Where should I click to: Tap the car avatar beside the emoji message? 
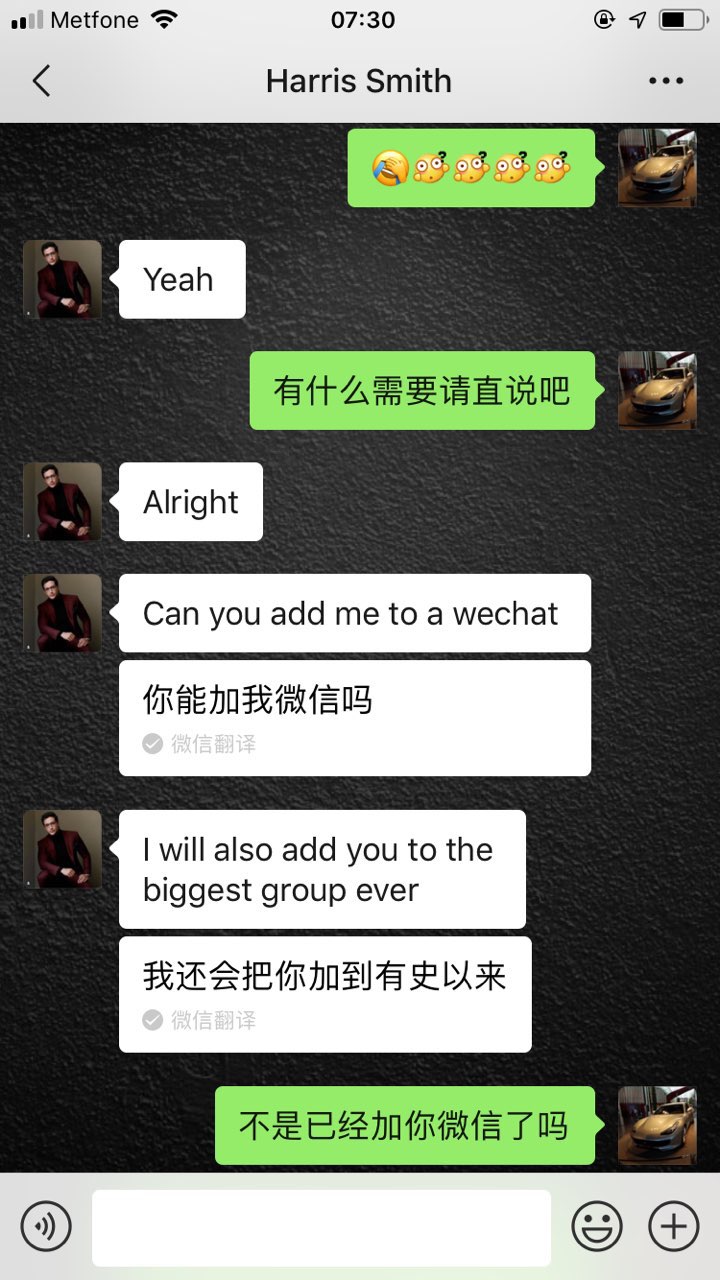click(x=657, y=167)
